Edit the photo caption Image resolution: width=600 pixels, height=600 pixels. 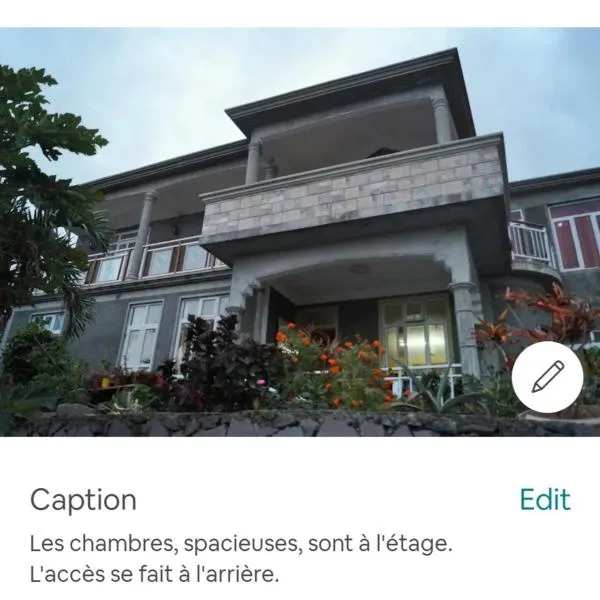[x=545, y=499]
